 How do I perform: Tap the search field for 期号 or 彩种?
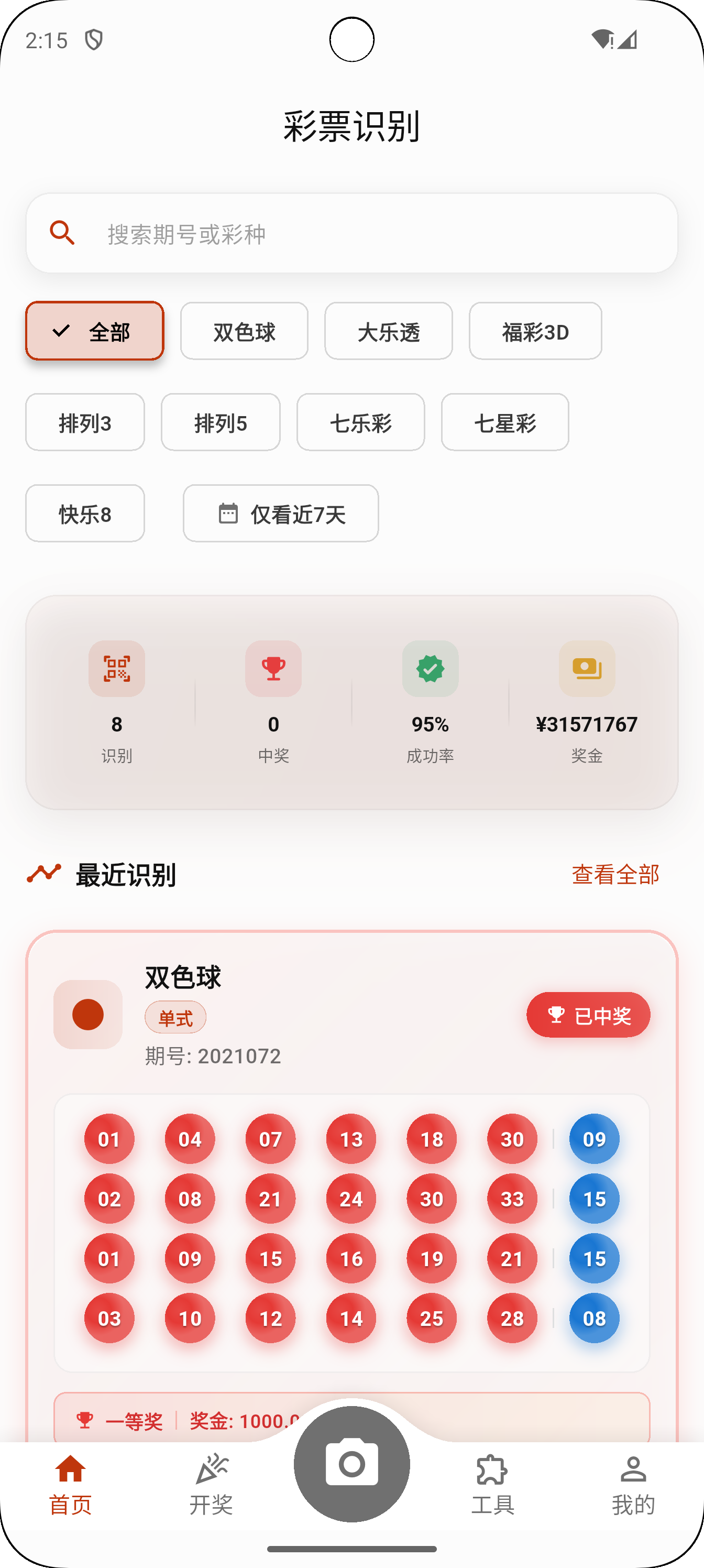pos(351,233)
